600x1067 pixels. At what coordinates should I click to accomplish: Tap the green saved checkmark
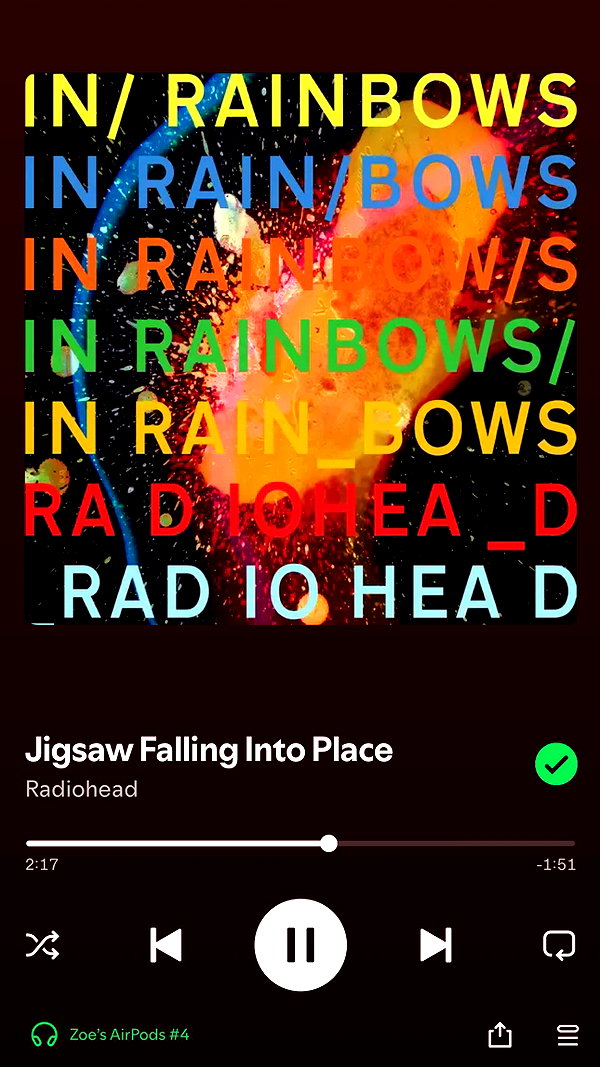[556, 764]
